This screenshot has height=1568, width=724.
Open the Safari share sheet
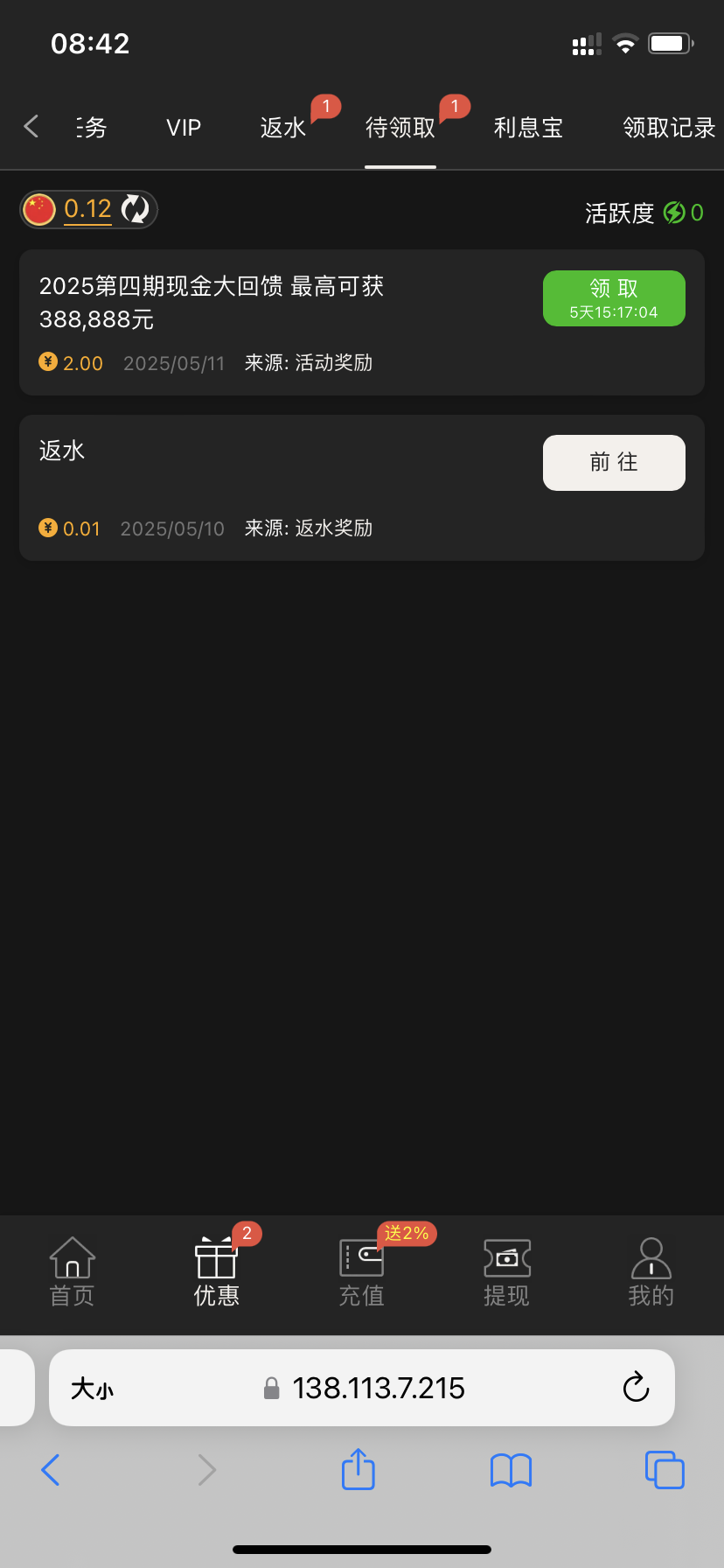[x=359, y=1469]
